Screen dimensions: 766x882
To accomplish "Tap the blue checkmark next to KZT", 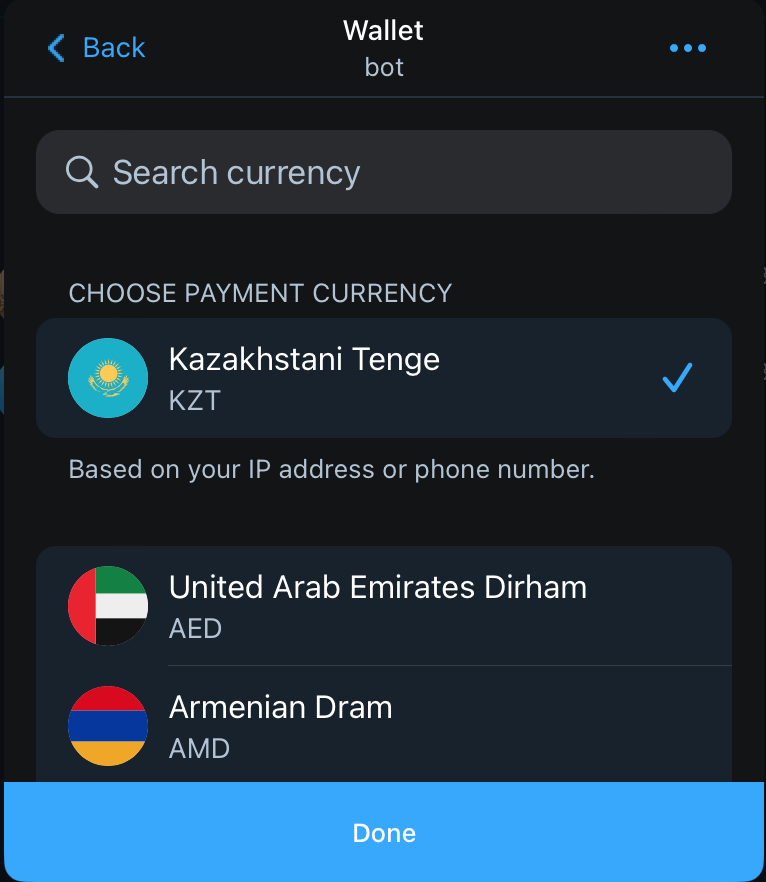I will (677, 378).
